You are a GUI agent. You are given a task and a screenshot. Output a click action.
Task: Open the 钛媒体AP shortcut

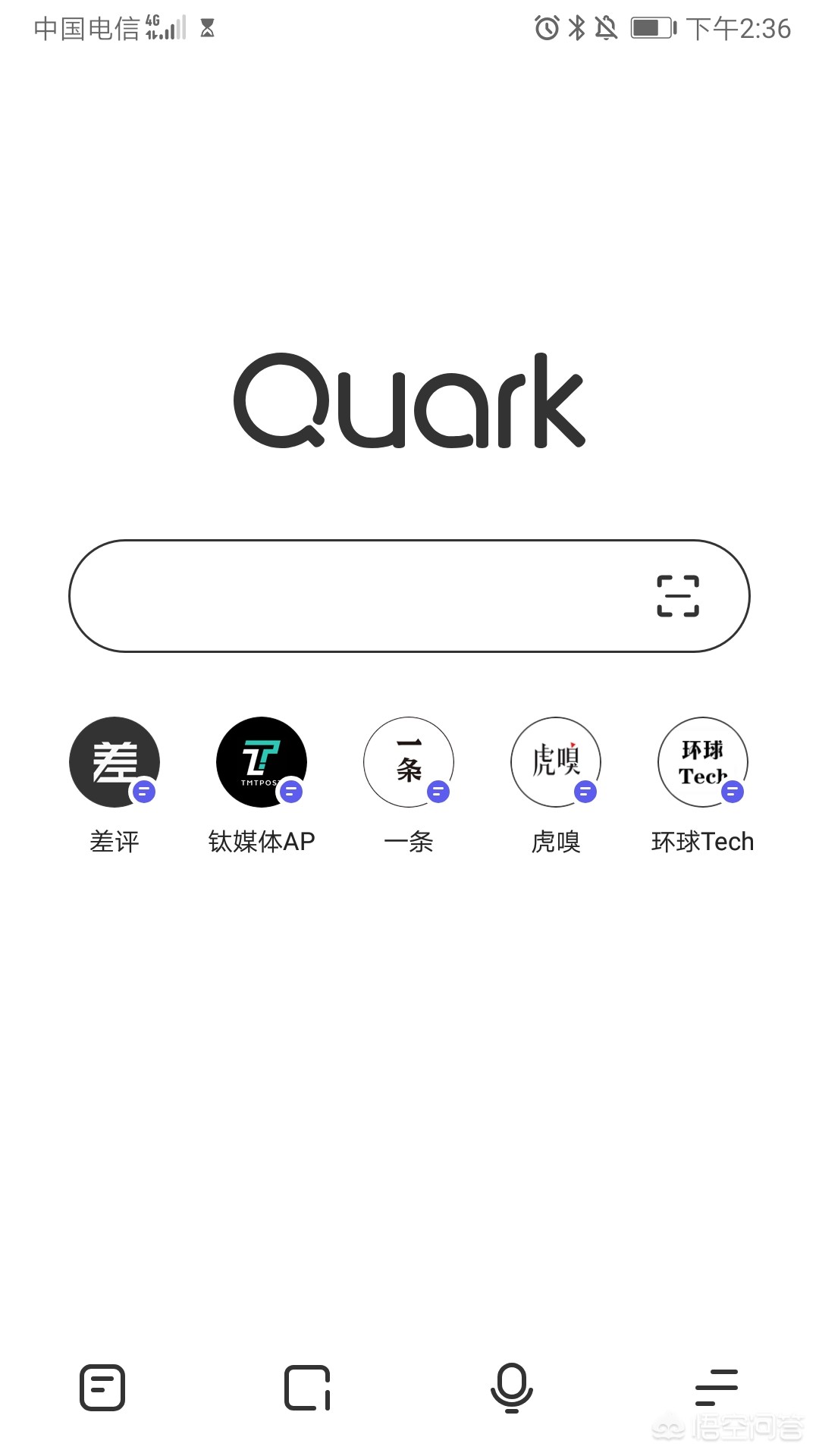262,762
